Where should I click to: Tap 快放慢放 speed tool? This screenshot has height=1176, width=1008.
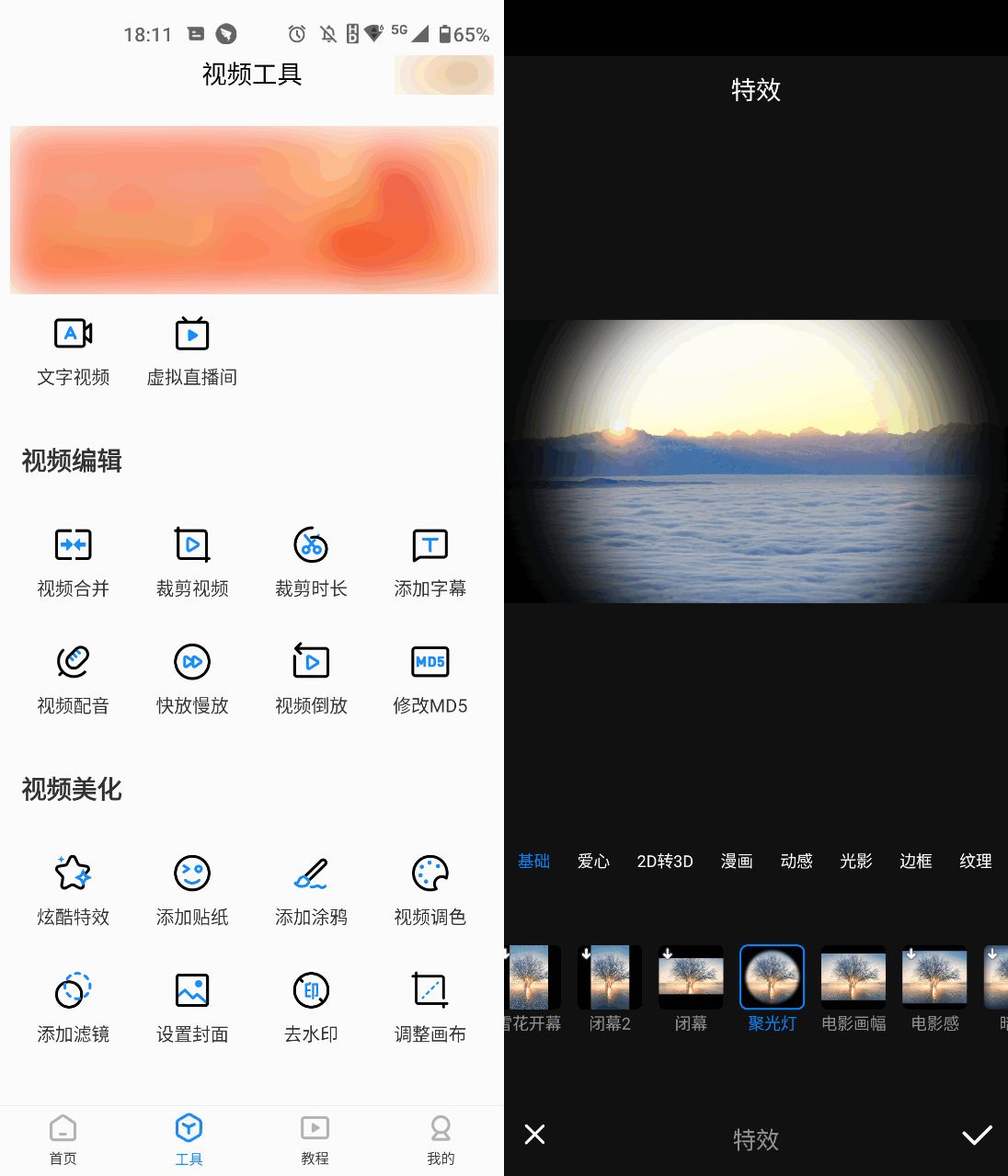coord(192,678)
